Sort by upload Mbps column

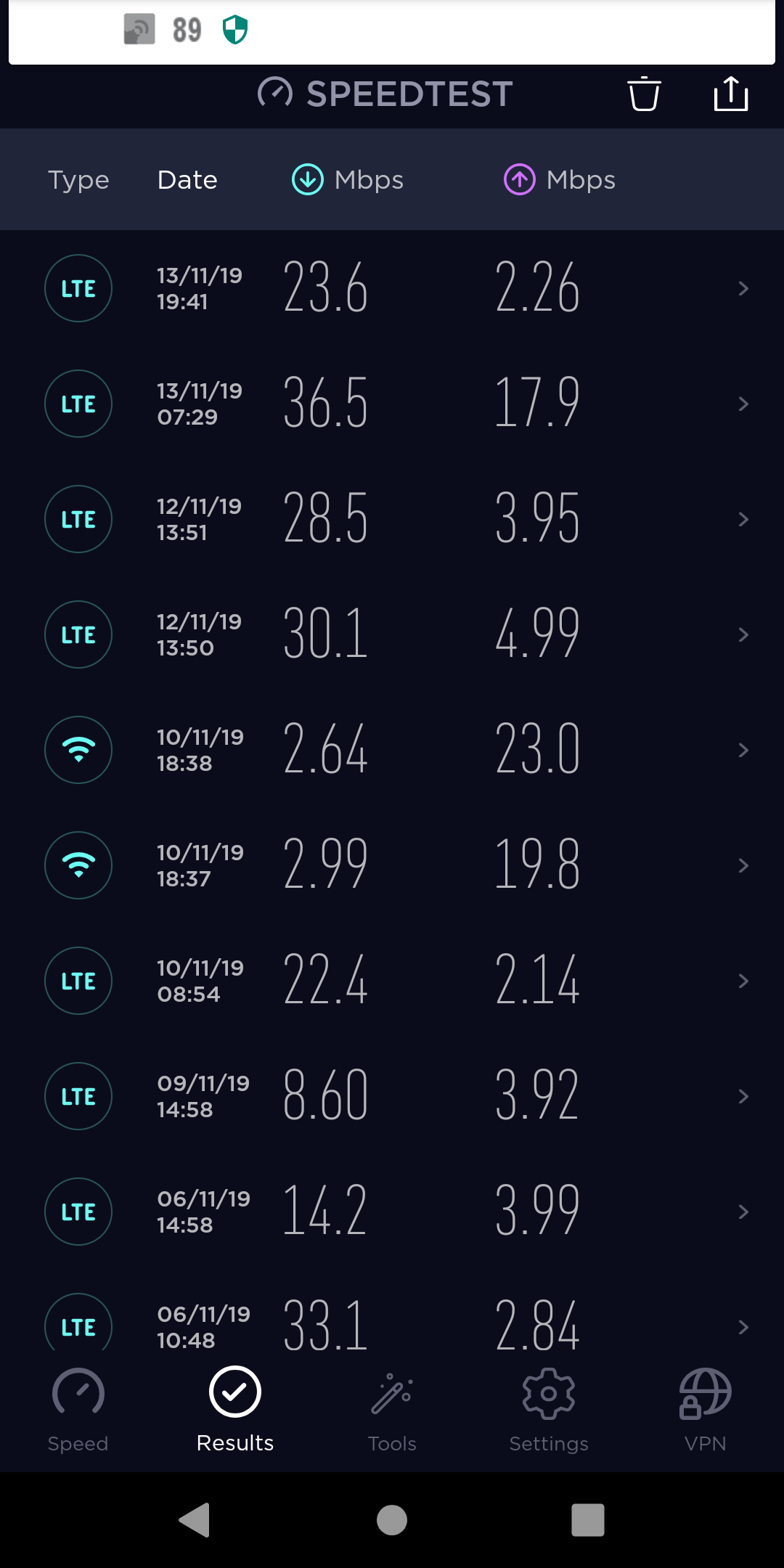(x=560, y=180)
